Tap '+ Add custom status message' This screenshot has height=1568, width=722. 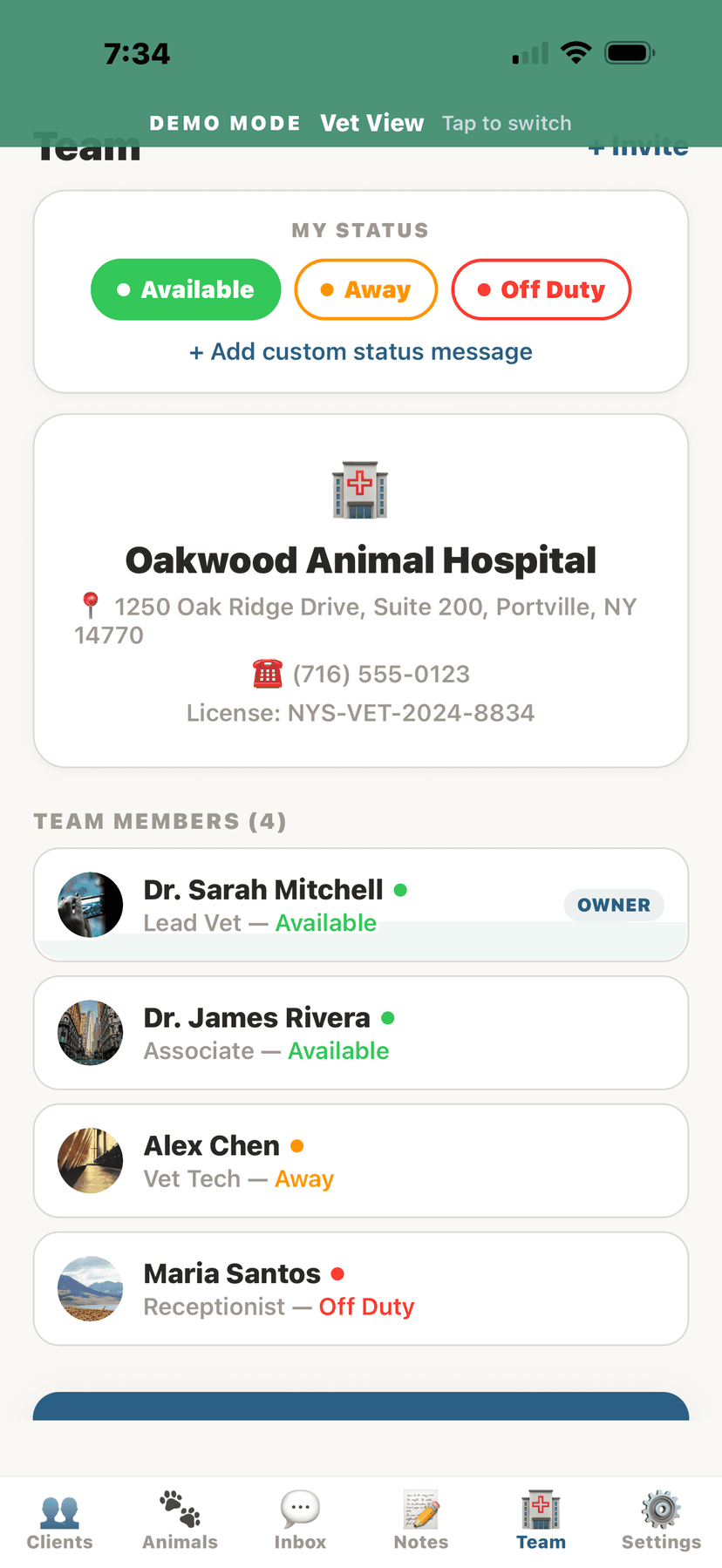tap(360, 351)
